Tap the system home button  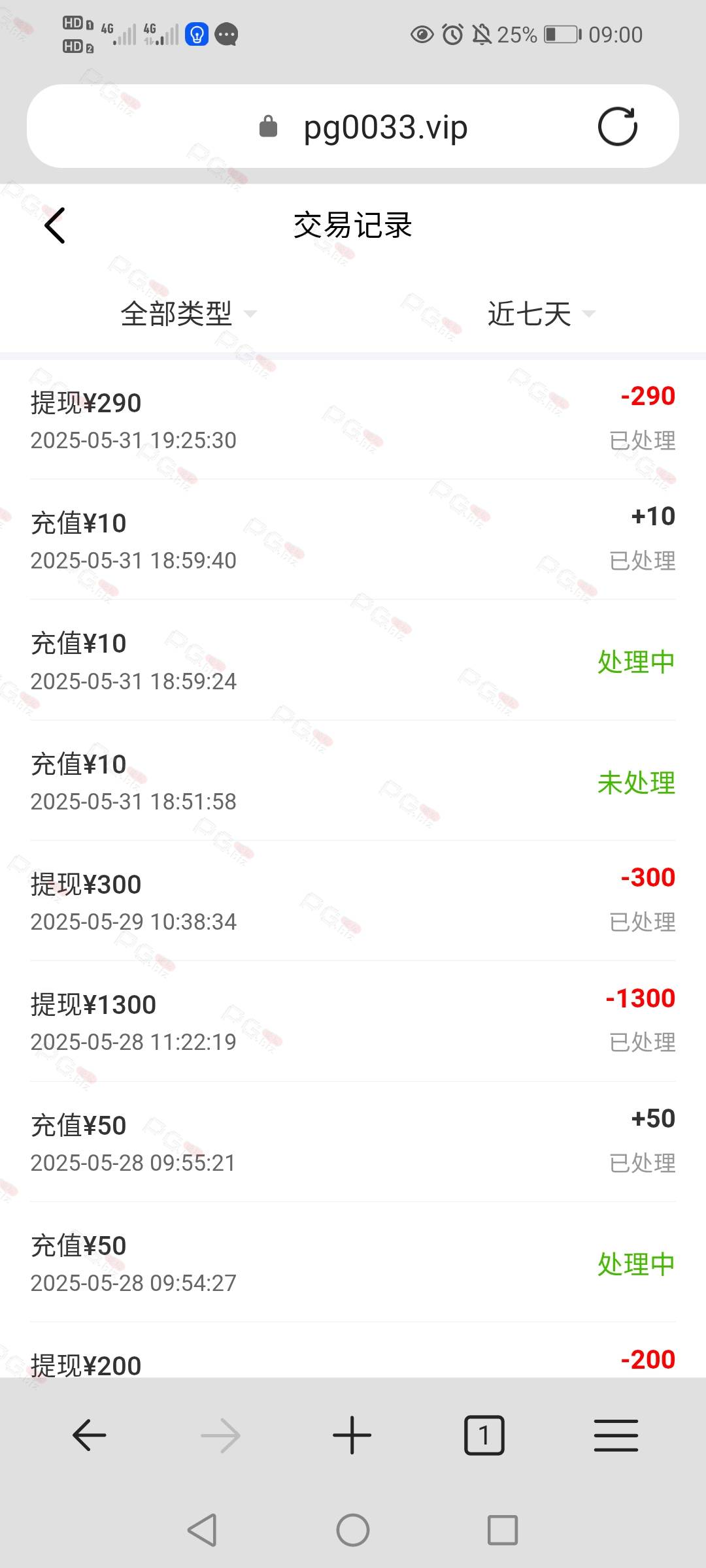pyautogui.click(x=353, y=1530)
